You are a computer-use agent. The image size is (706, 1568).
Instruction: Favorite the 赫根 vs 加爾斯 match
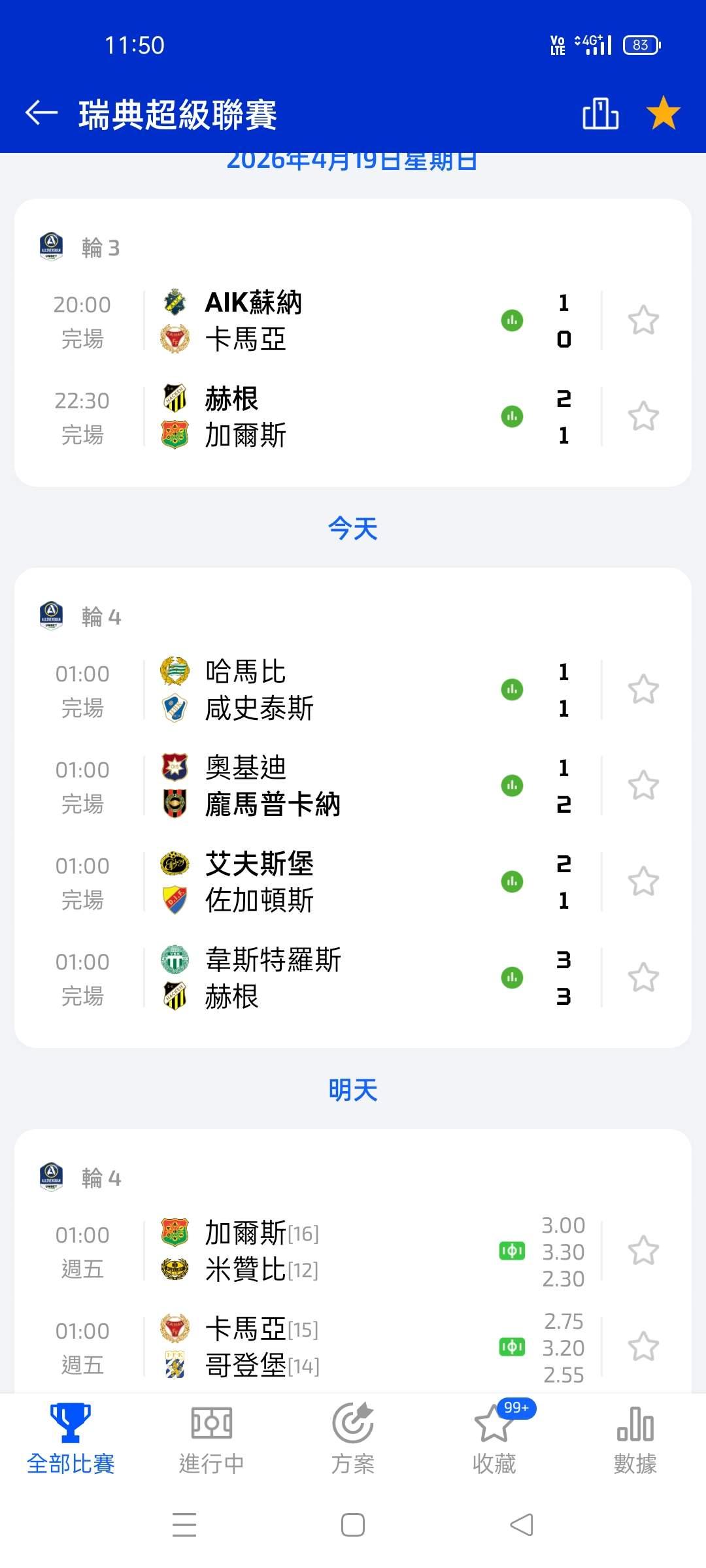click(x=643, y=417)
